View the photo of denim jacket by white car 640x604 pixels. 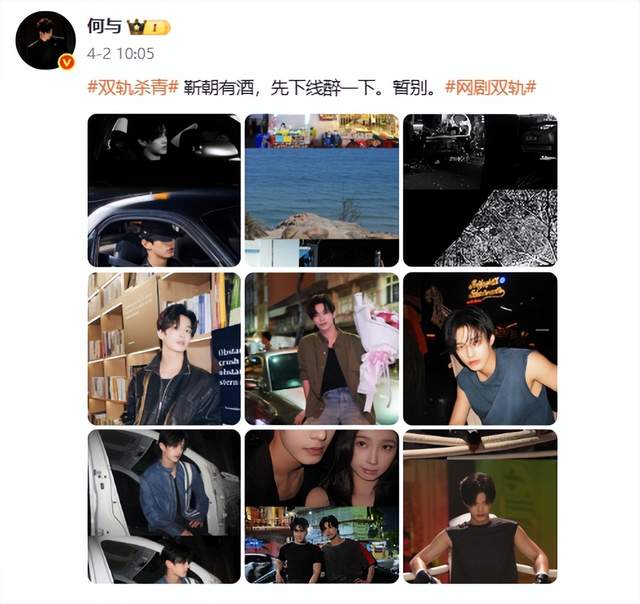pos(164,506)
